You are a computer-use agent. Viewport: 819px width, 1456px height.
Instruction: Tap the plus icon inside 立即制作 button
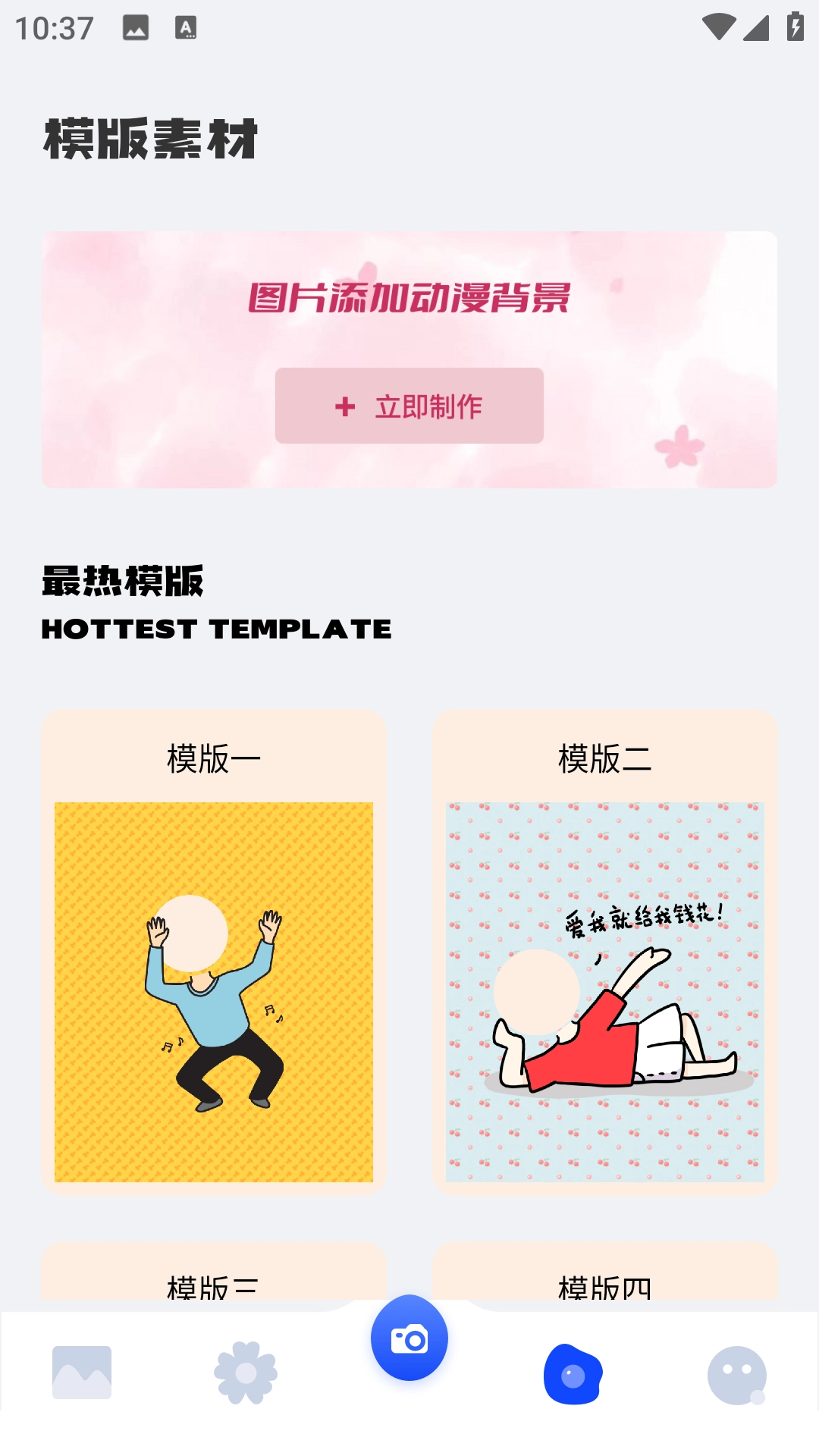tap(346, 406)
